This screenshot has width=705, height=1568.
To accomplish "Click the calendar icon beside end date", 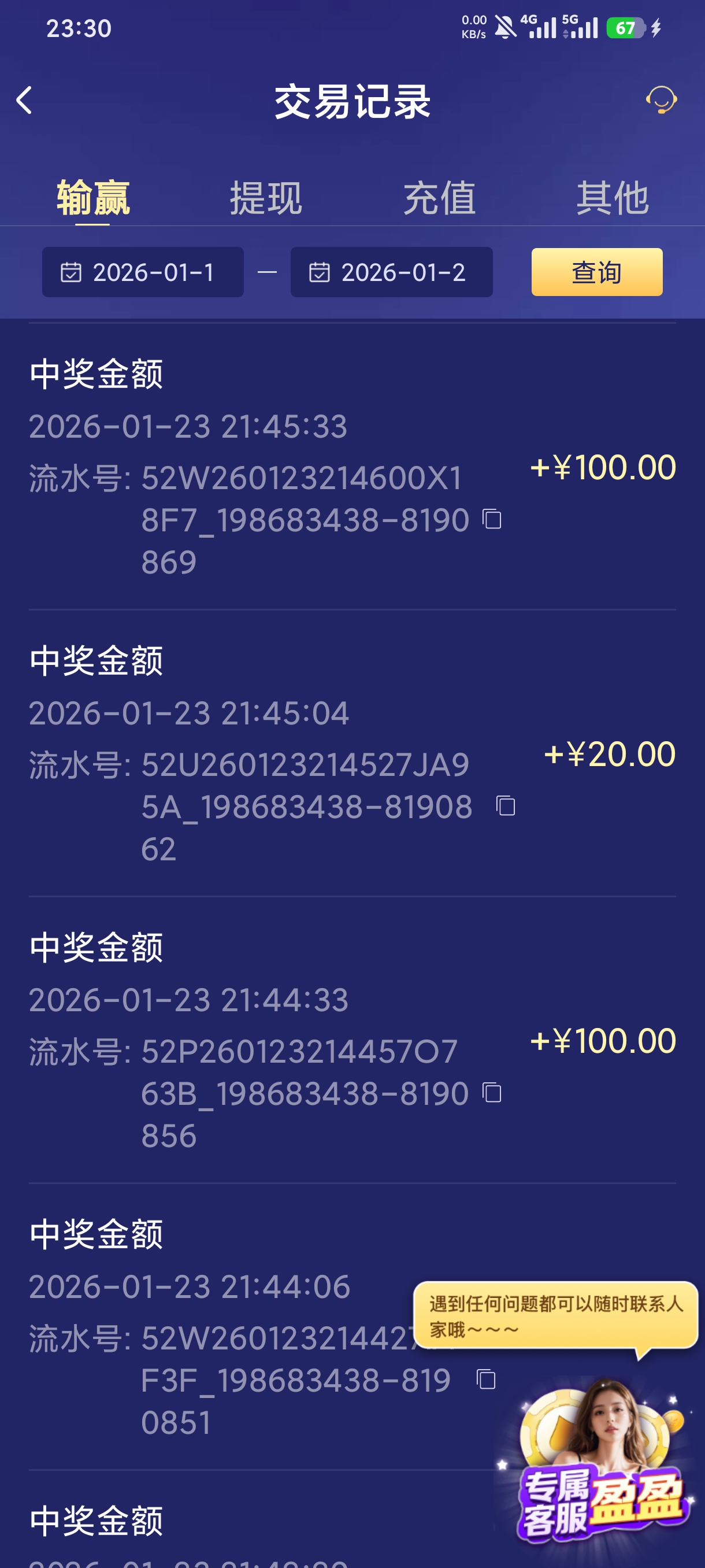I will click(x=321, y=272).
